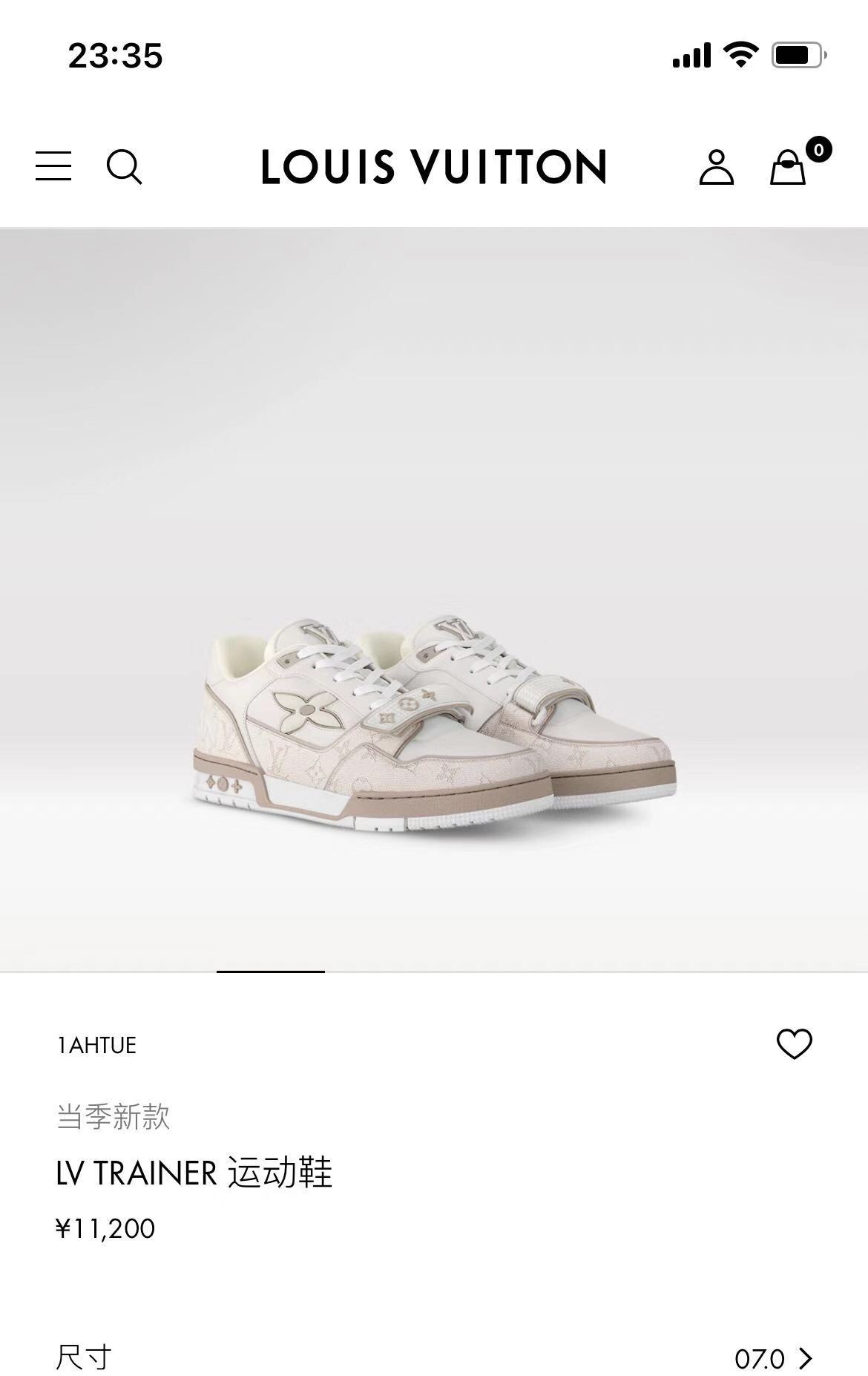Open the account profile icon
The image size is (868, 1376).
[x=716, y=166]
